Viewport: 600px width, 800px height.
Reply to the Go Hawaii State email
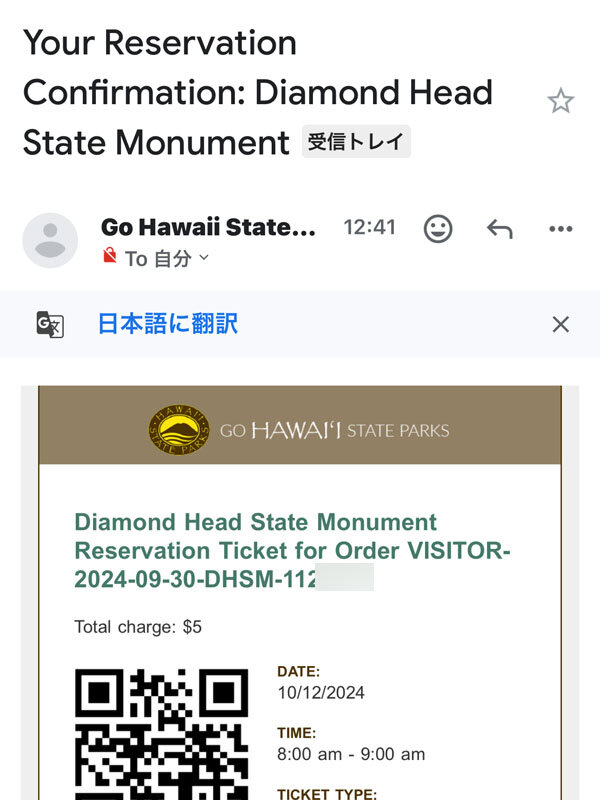tap(499, 229)
